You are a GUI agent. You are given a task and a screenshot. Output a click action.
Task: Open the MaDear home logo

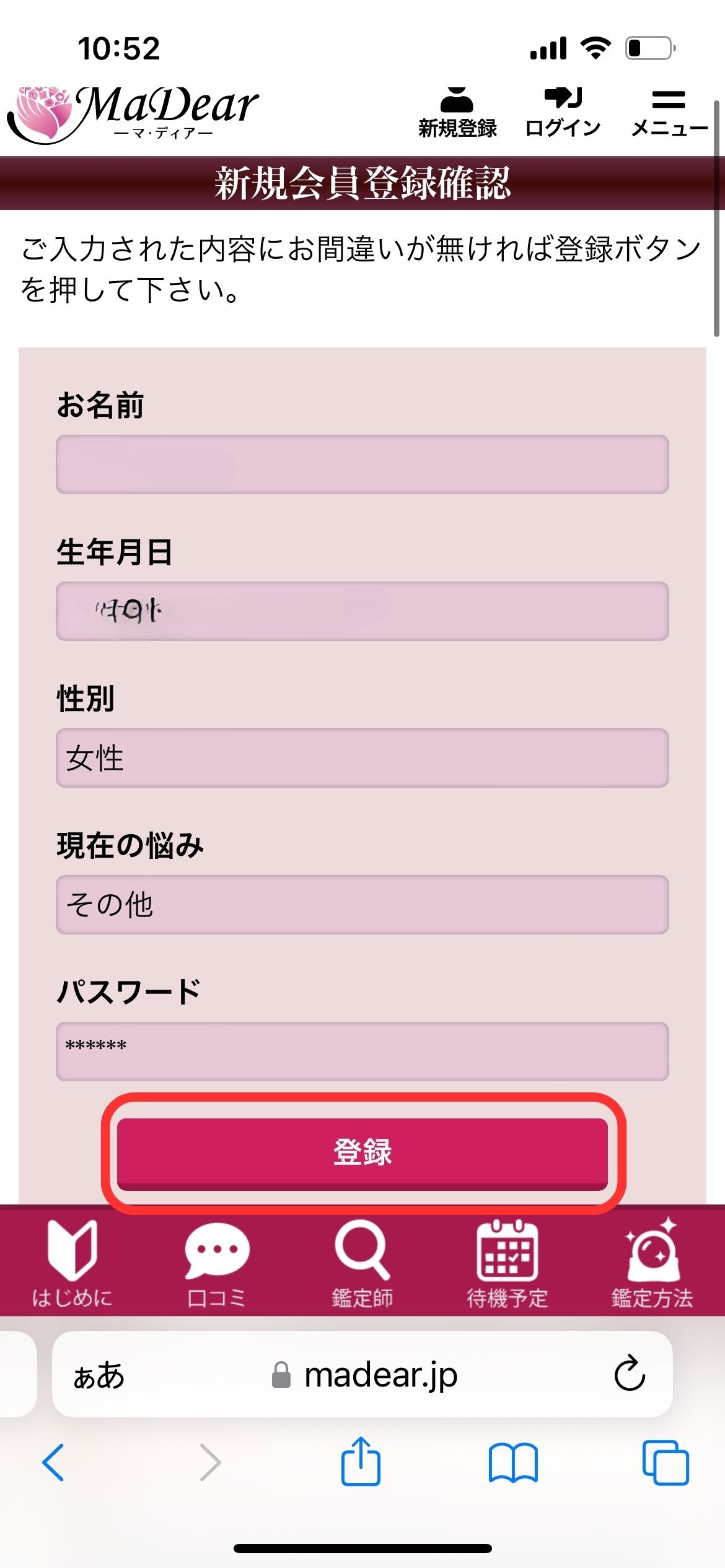point(133,113)
